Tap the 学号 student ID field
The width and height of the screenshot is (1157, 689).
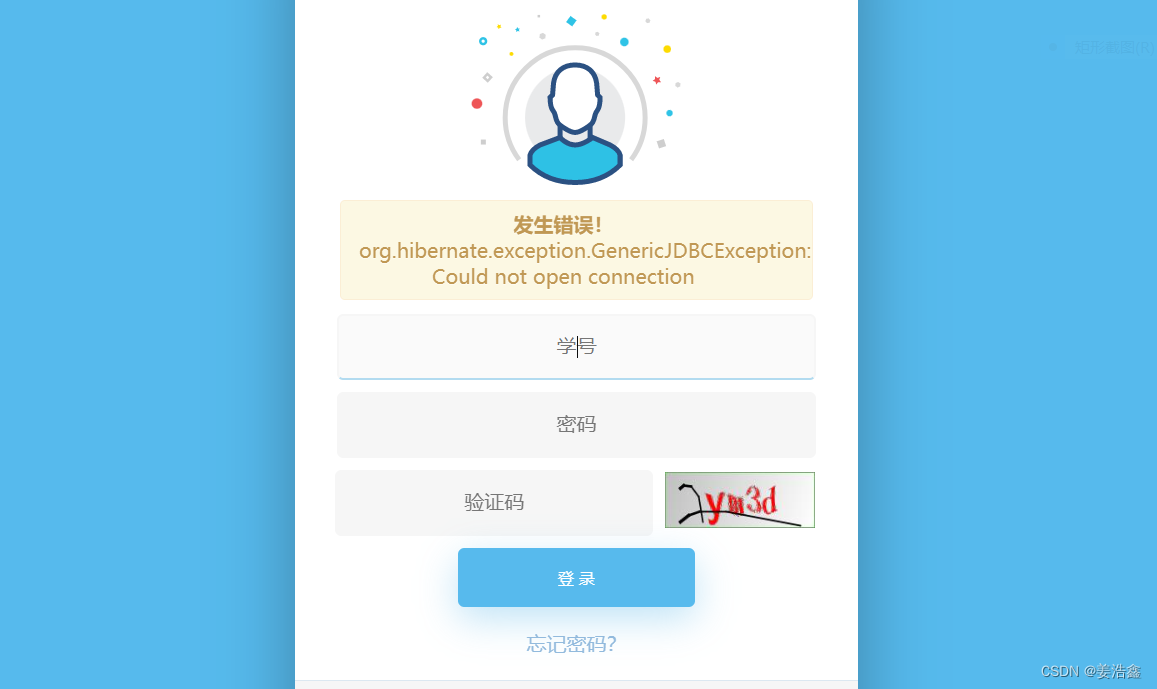(x=576, y=347)
